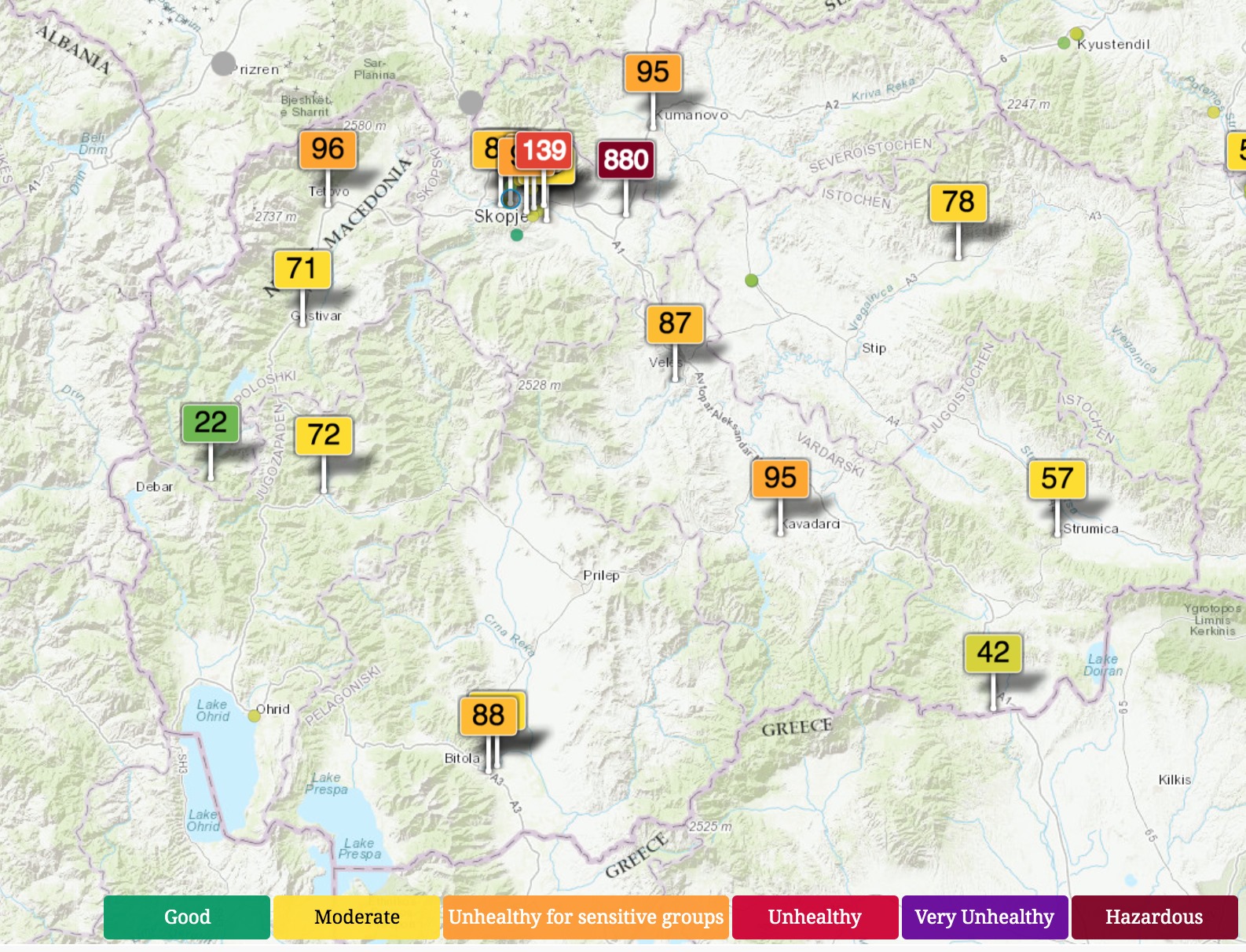Viewport: 1246px width, 952px height.
Task: Select the green 22 marker near Debar
Action: tap(211, 423)
